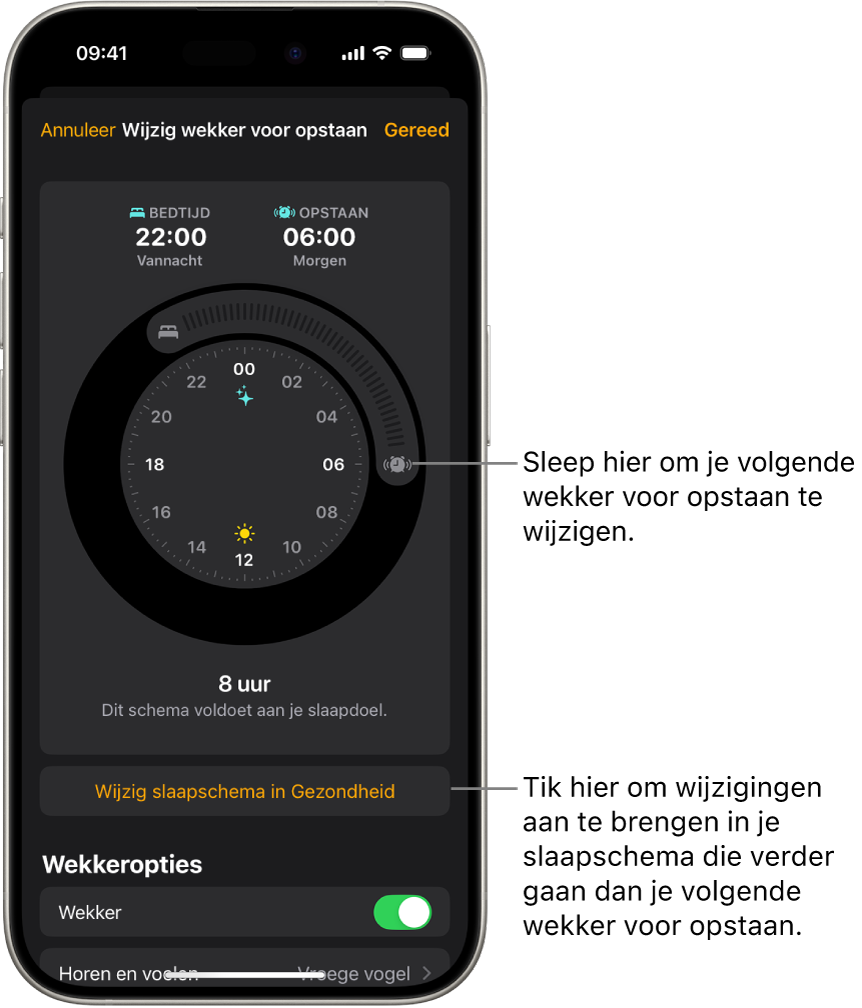The image size is (862, 1008).
Task: Confirm changes with Gereed
Action: 416,130
